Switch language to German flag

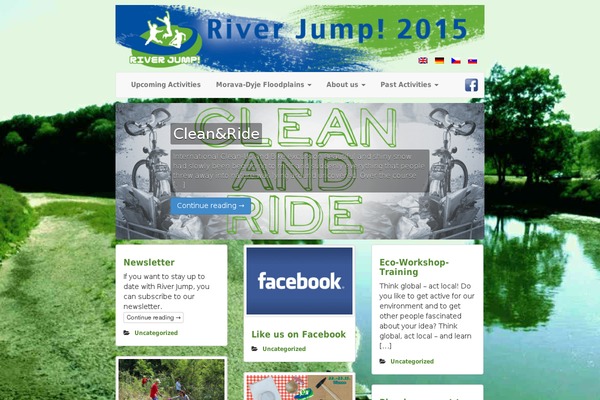coord(439,61)
